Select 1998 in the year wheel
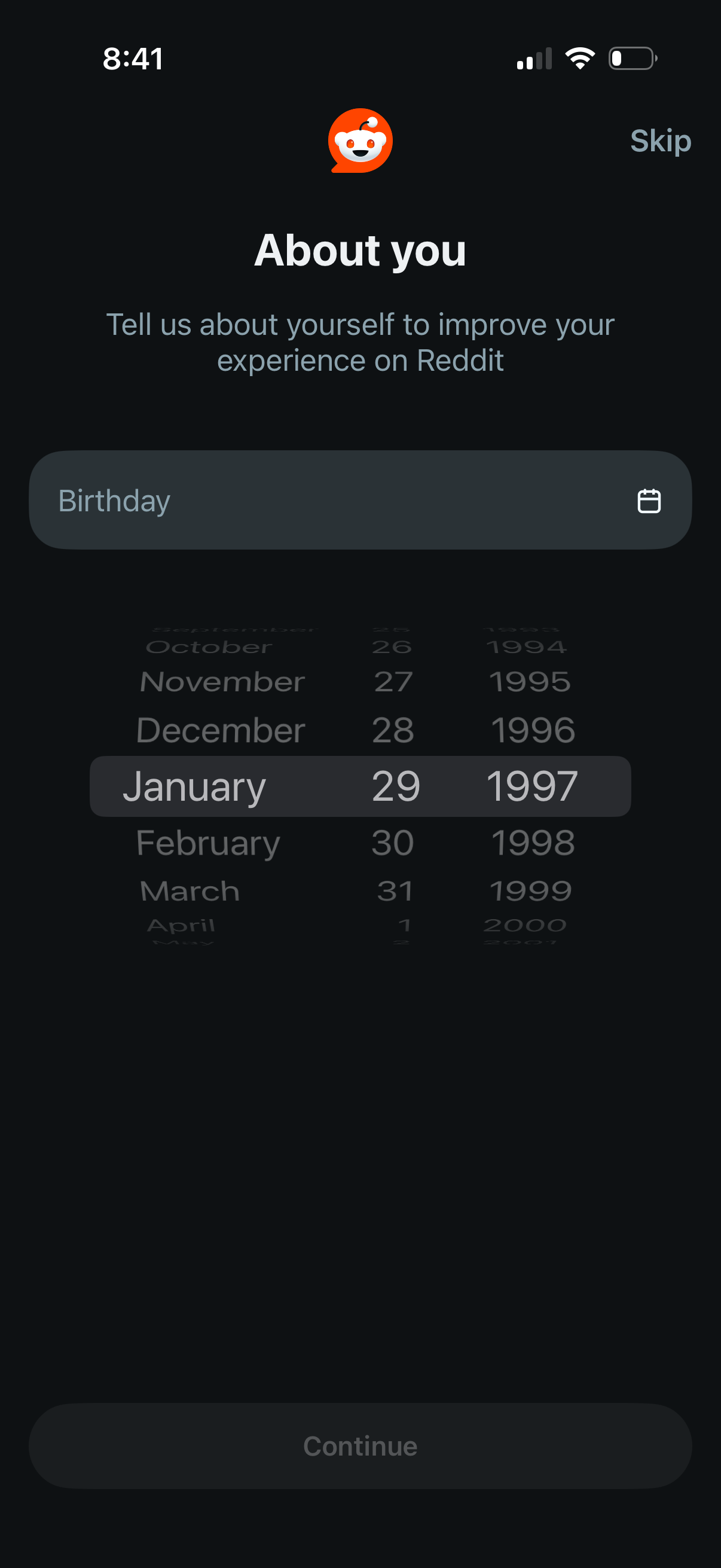 pos(530,842)
